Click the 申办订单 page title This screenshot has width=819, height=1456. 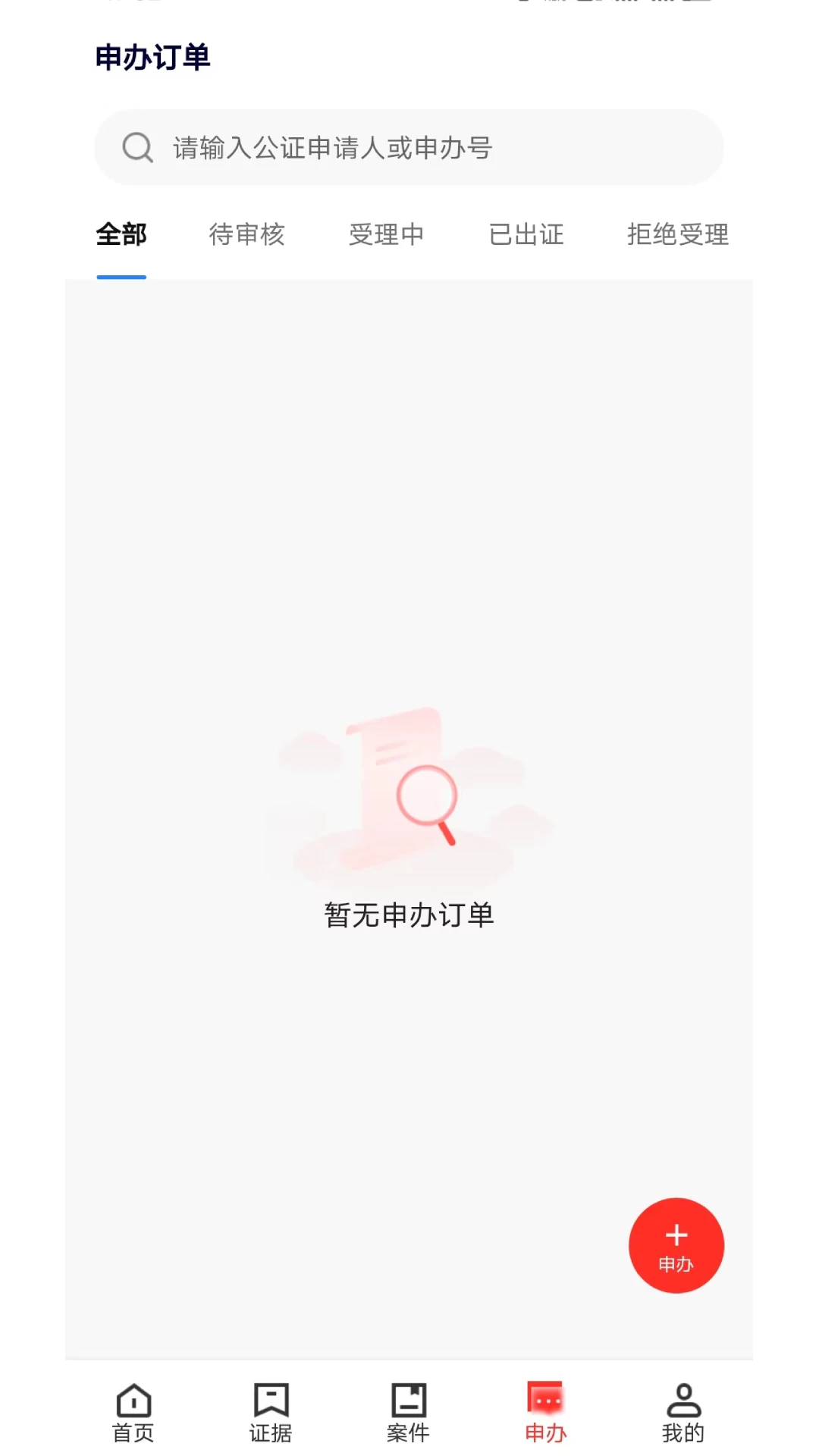pos(154,57)
